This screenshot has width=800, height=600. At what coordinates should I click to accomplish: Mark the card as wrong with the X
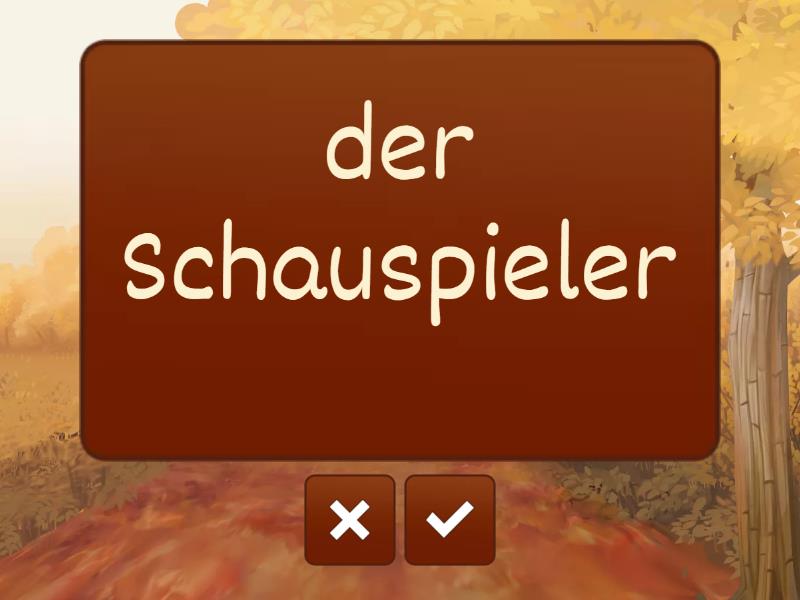[350, 520]
